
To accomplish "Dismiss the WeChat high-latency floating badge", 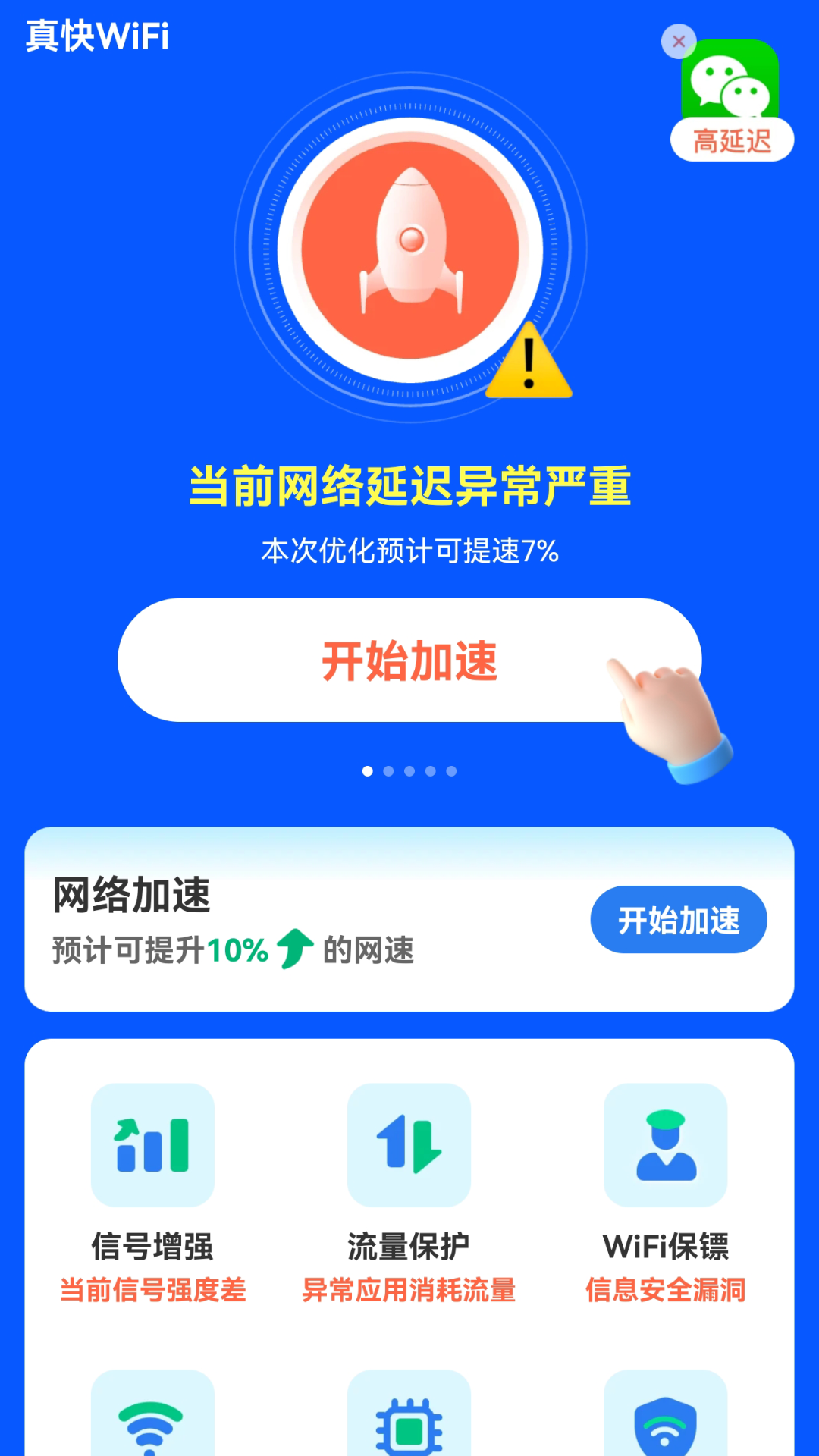I will [x=679, y=42].
